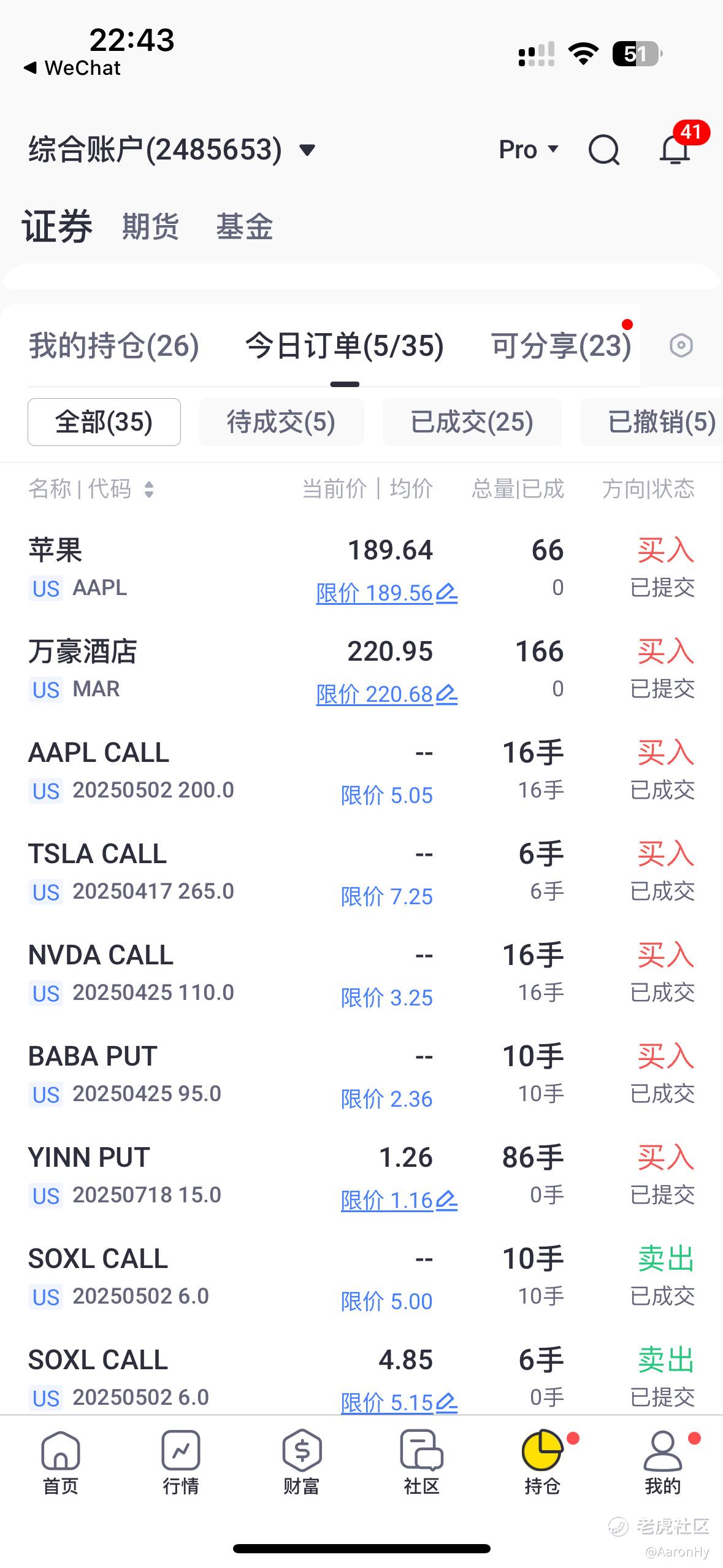Go to the 行情 tab
The height and width of the screenshot is (1568, 723).
[x=181, y=1462]
